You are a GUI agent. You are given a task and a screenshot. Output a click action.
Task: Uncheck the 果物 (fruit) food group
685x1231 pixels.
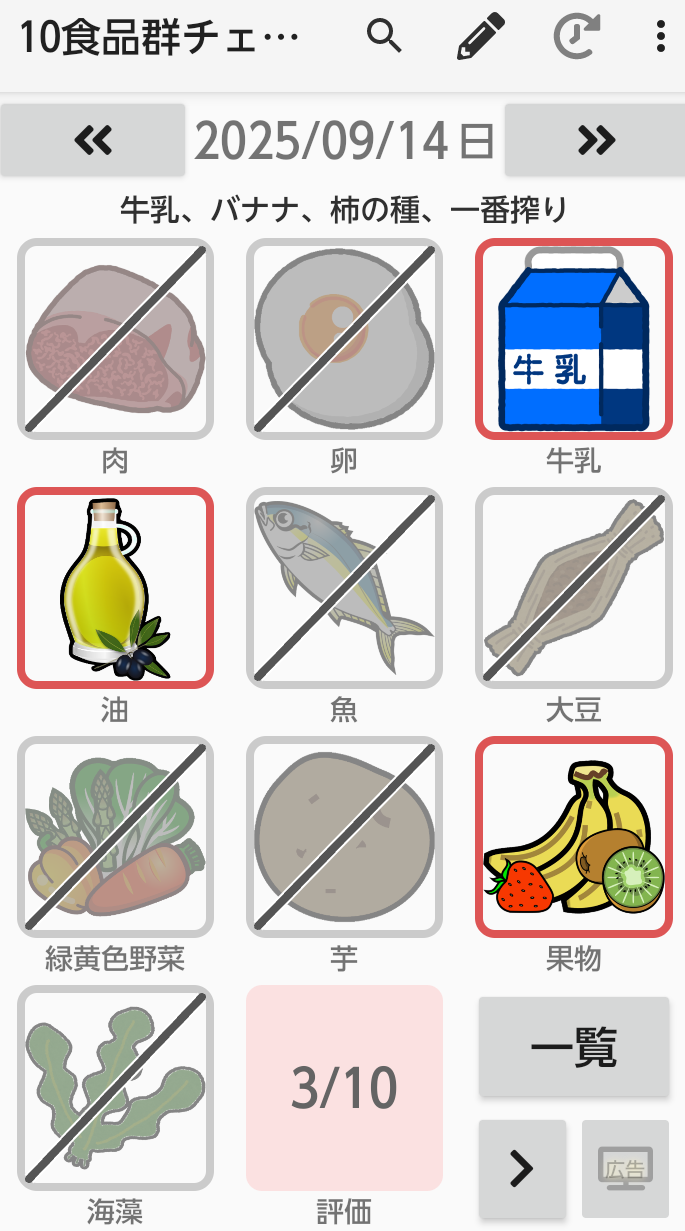pos(573,837)
